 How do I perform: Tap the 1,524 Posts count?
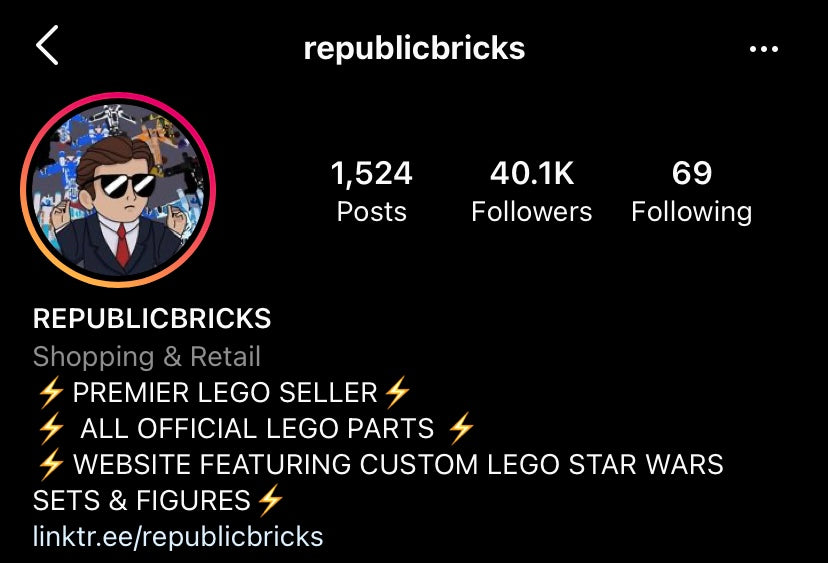click(x=371, y=192)
